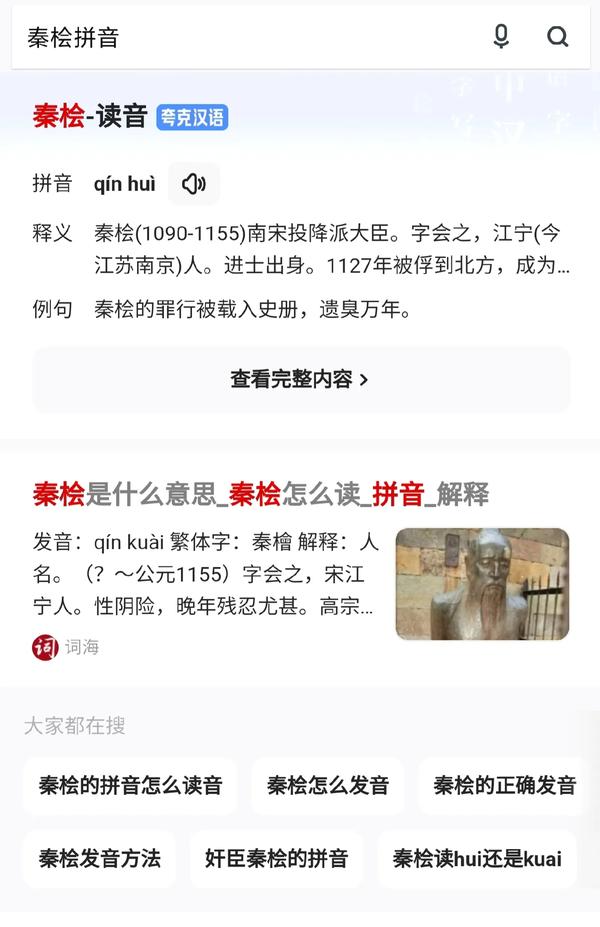
Task: Open result 秦桧是什么意思_秦桧怎么读_拼音_解释
Action: (x=260, y=494)
